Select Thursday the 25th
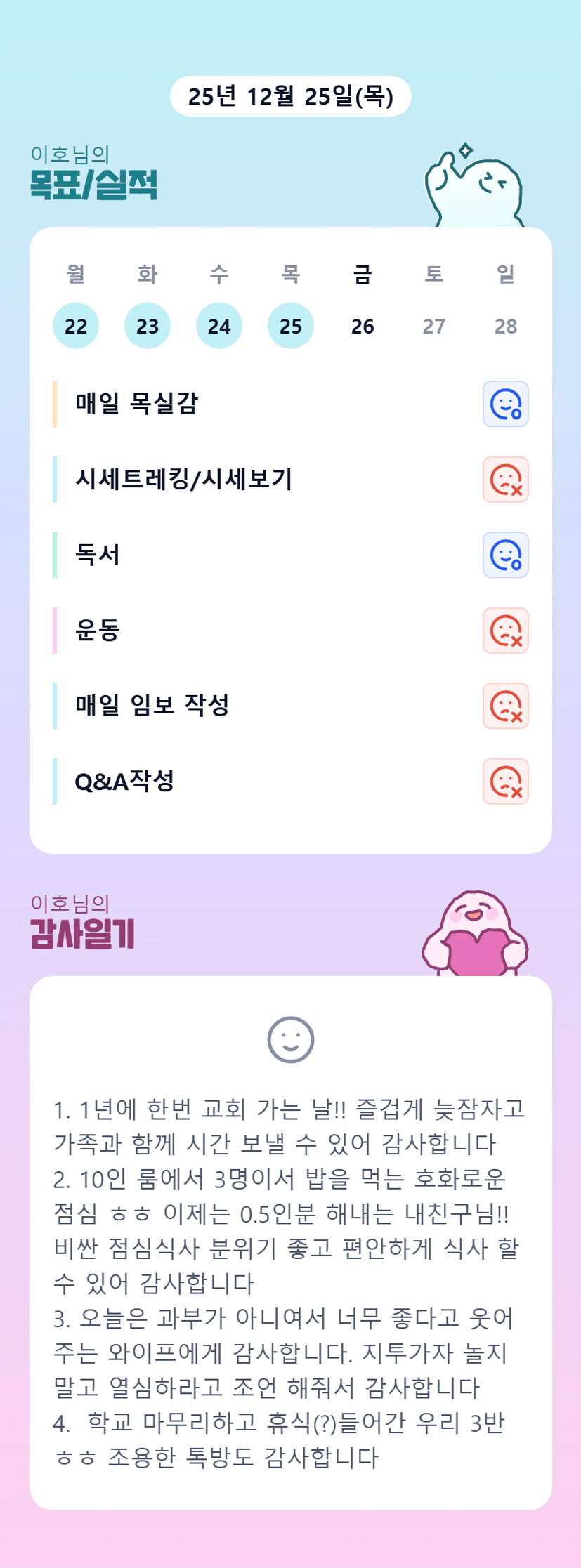This screenshot has width=581, height=1568. (291, 326)
